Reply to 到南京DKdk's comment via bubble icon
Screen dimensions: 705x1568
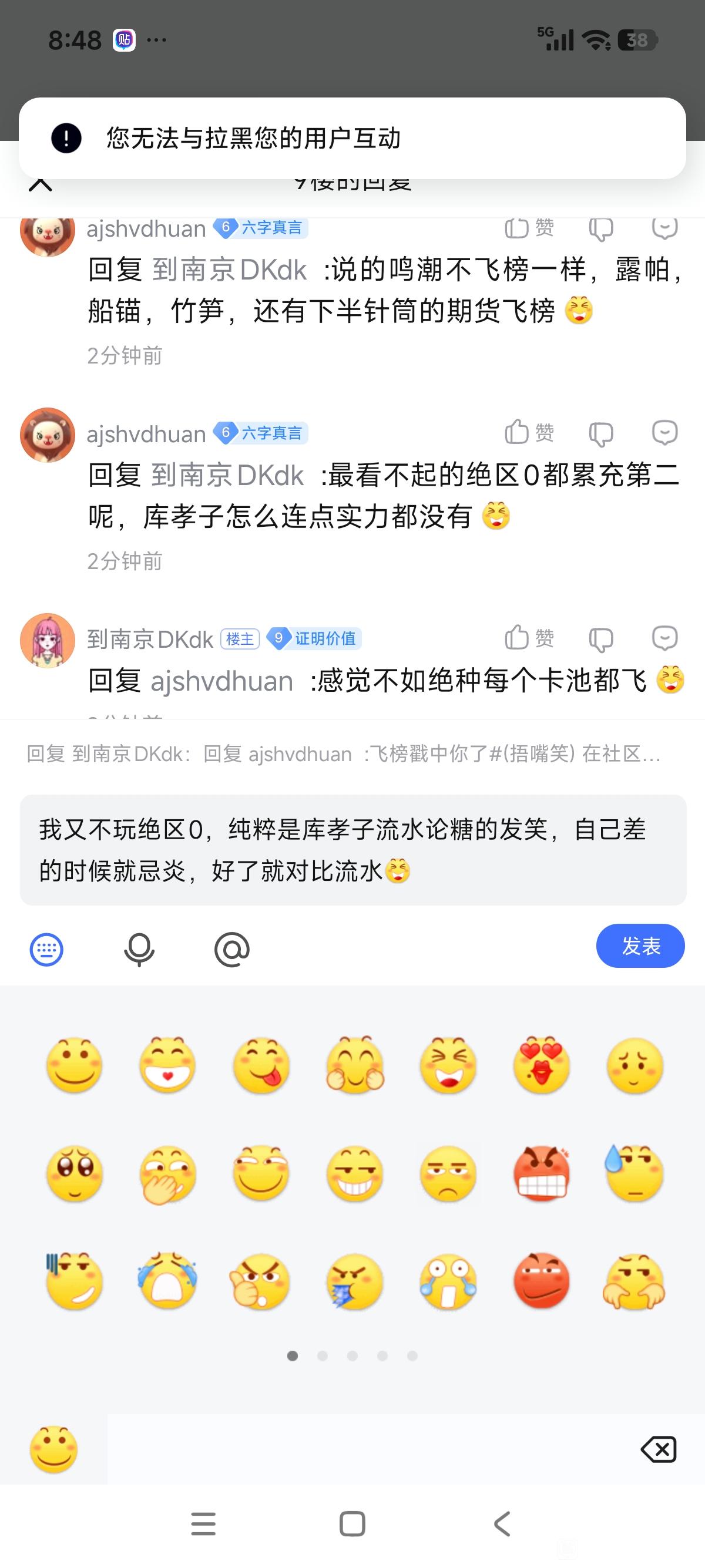click(664, 638)
